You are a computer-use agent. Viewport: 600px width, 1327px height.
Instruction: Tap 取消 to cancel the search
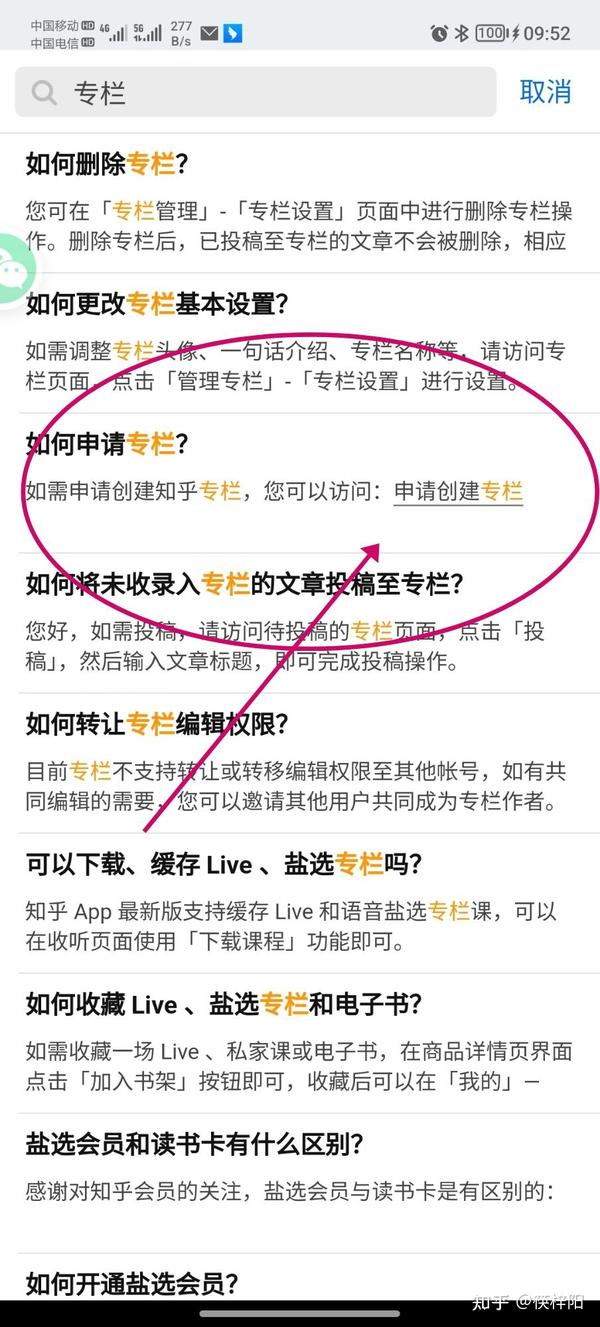pos(545,92)
